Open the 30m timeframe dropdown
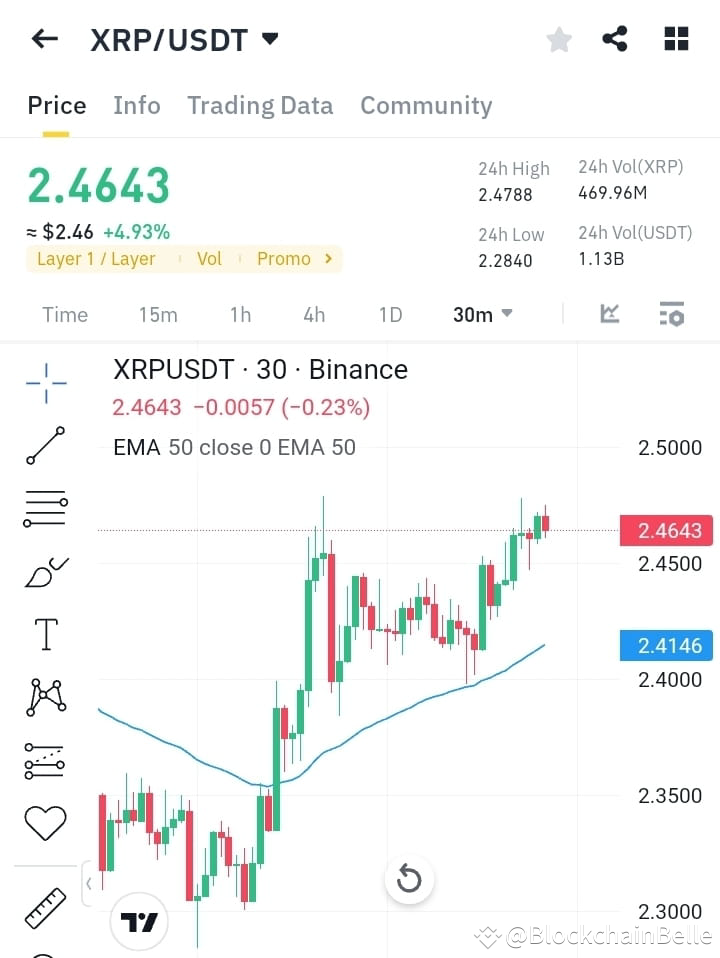This screenshot has height=958, width=720. click(x=481, y=314)
